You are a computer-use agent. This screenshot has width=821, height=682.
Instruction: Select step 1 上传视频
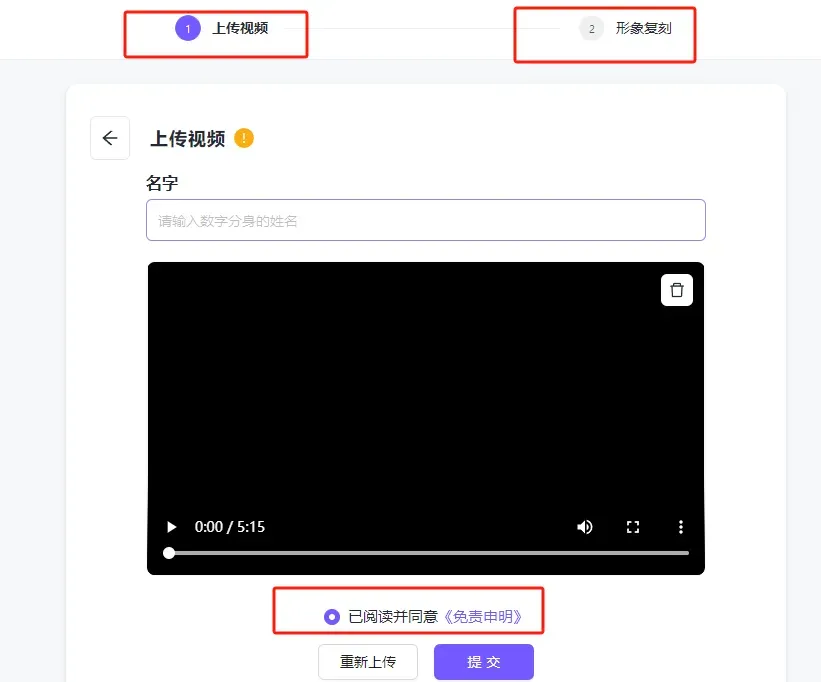[223, 29]
